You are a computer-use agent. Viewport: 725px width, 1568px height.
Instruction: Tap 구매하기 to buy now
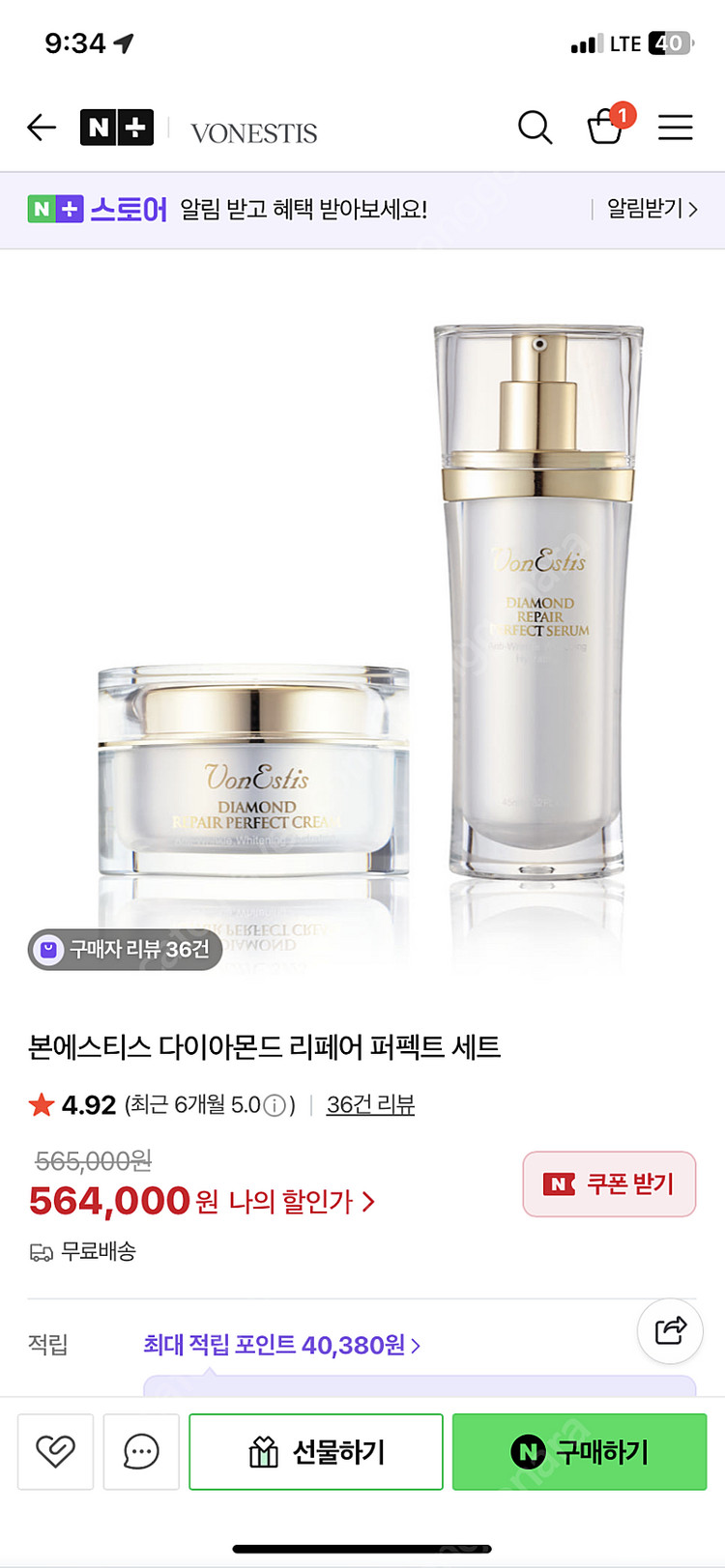tap(580, 1451)
